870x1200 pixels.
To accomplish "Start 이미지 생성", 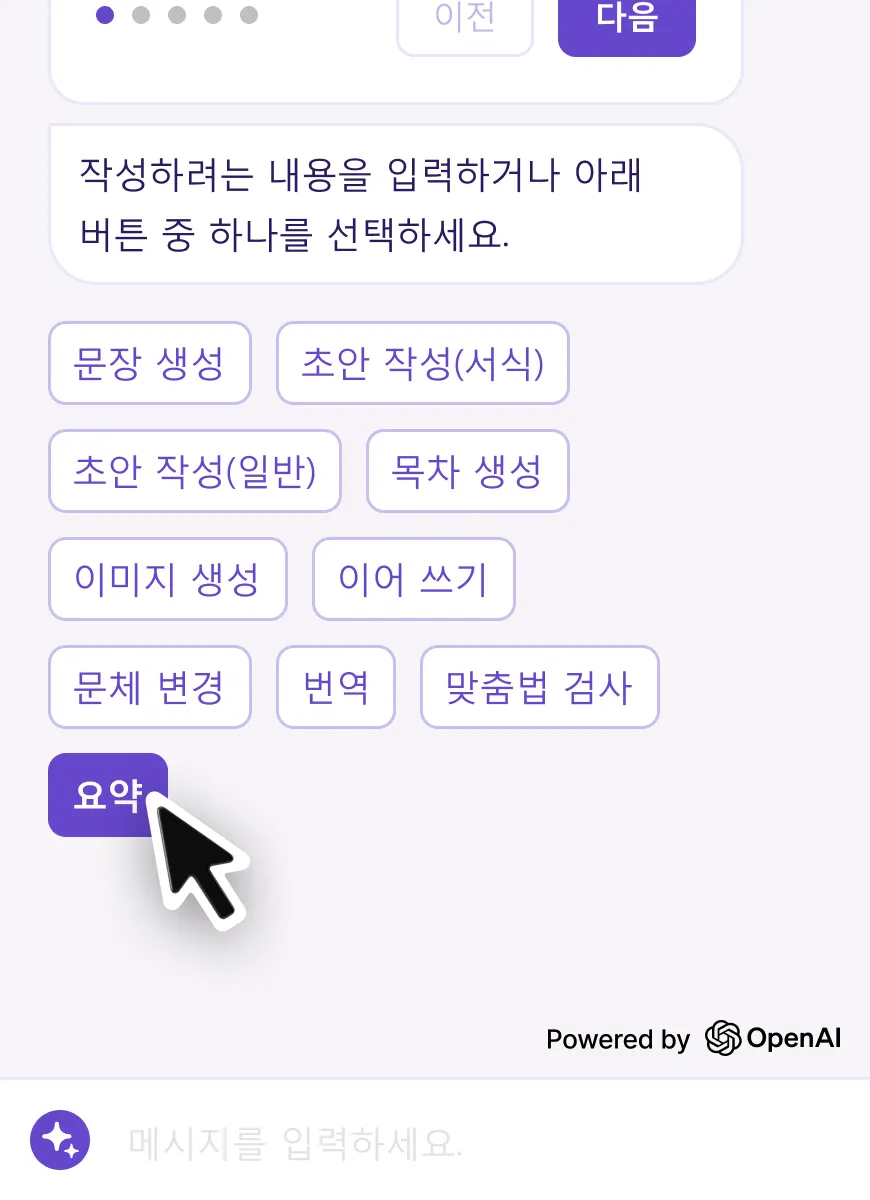I will tap(167, 579).
